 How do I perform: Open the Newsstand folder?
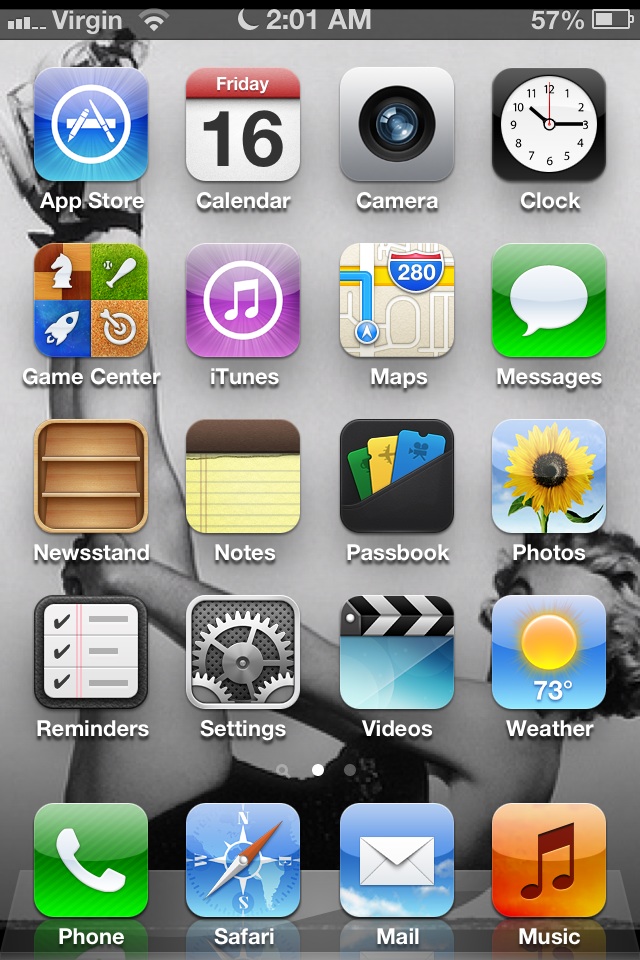[91, 477]
